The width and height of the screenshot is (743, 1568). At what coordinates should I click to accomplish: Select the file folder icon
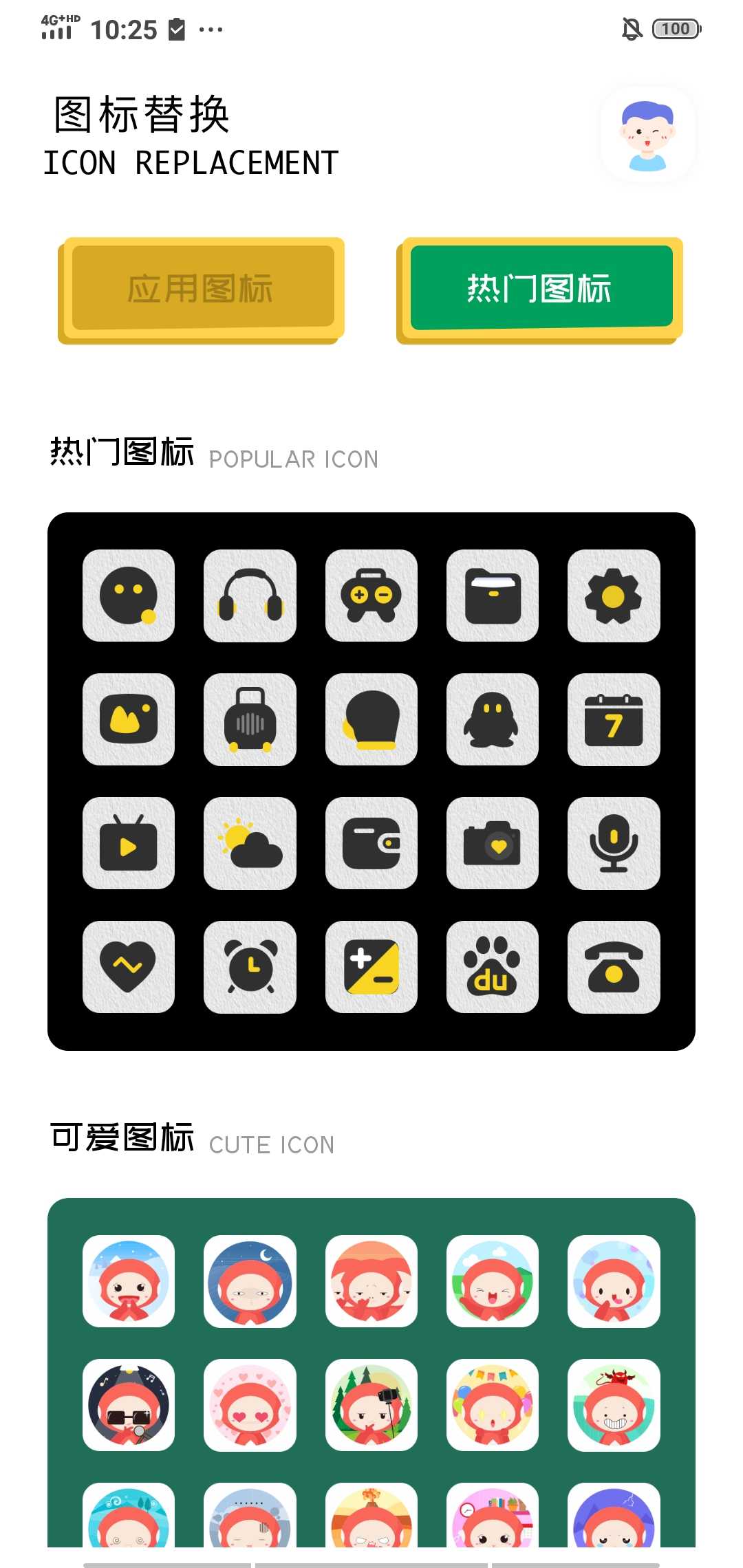pos(493,596)
